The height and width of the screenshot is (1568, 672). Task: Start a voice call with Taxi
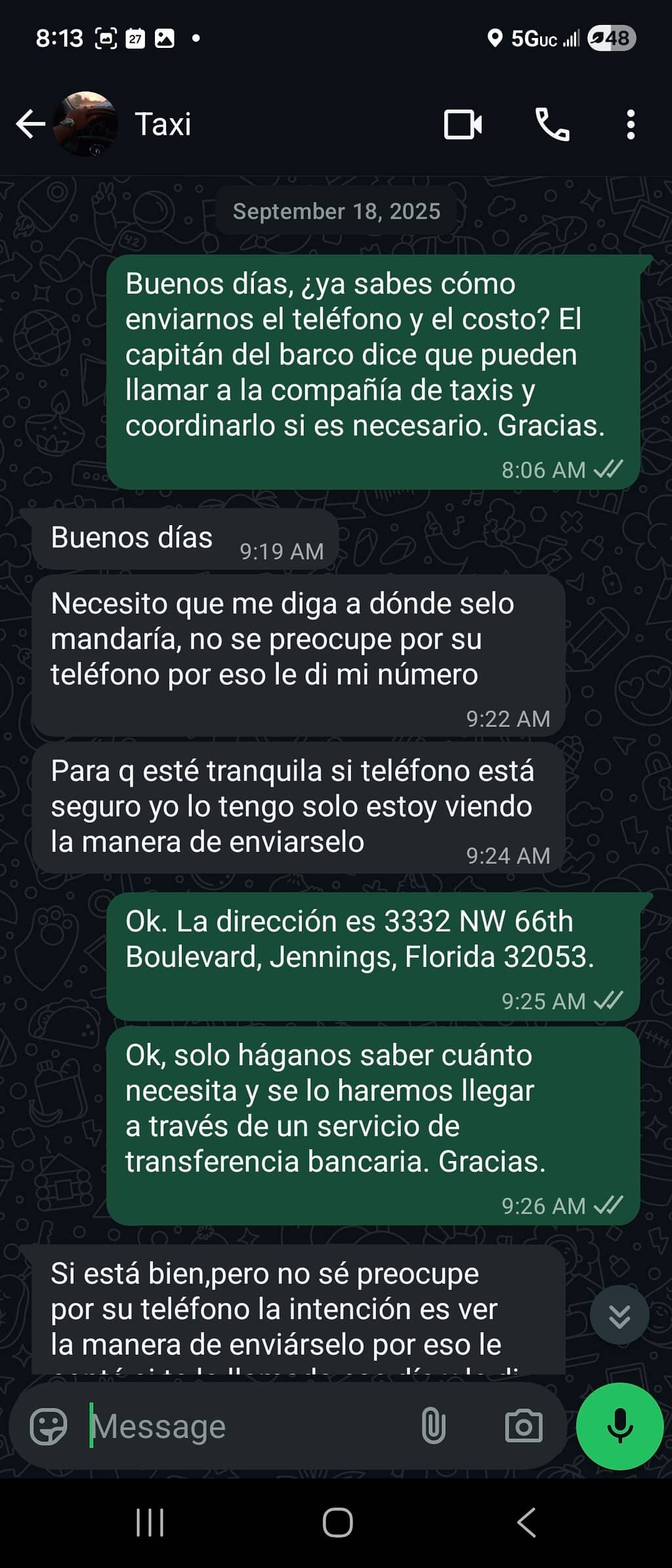553,124
